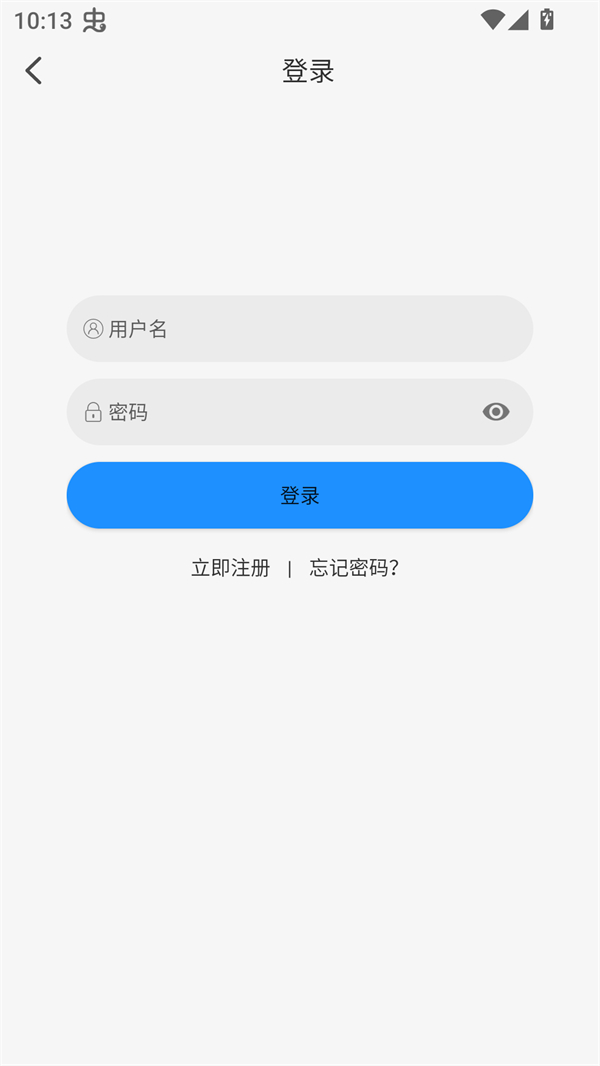
Task: Open the 忘记密码? recovery link
Action: (354, 568)
